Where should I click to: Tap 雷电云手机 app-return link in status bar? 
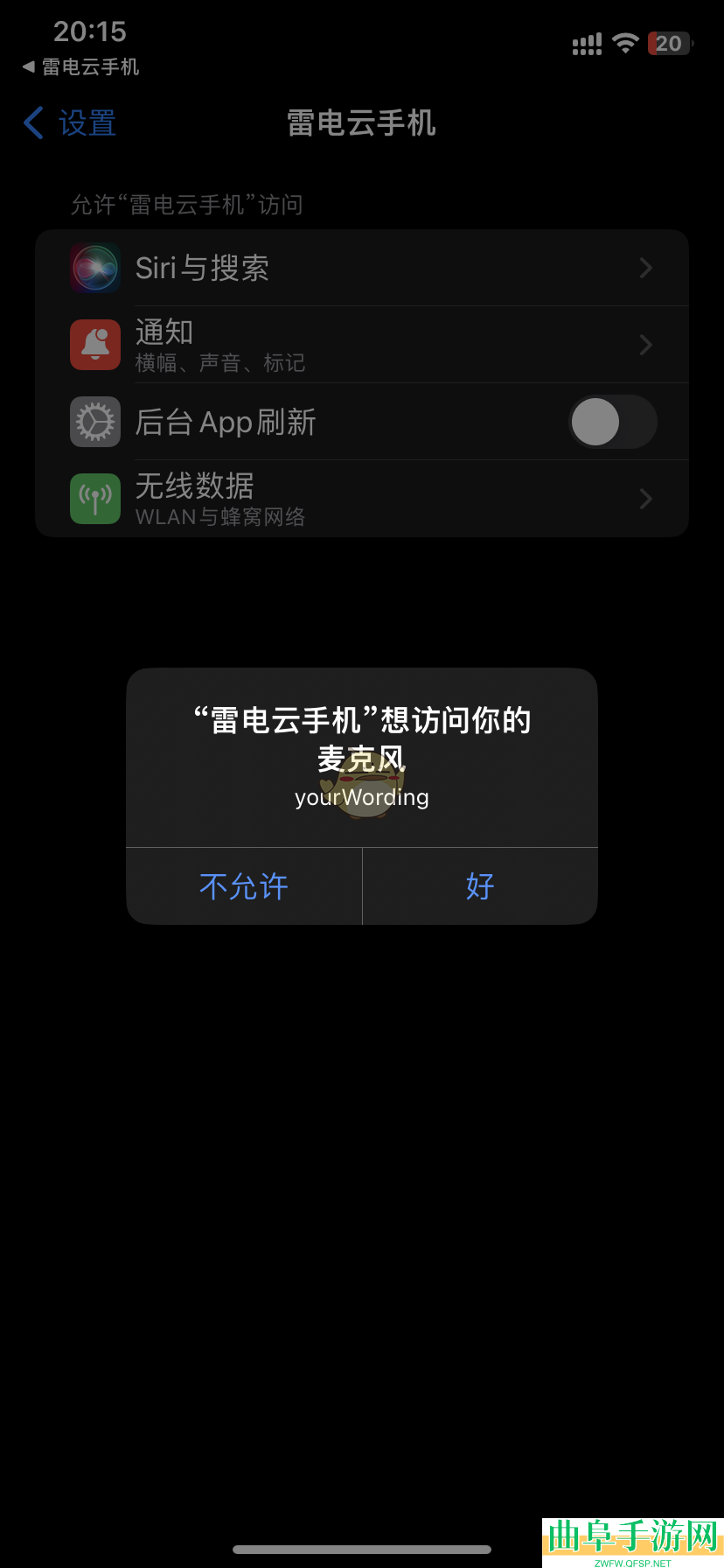[79, 66]
